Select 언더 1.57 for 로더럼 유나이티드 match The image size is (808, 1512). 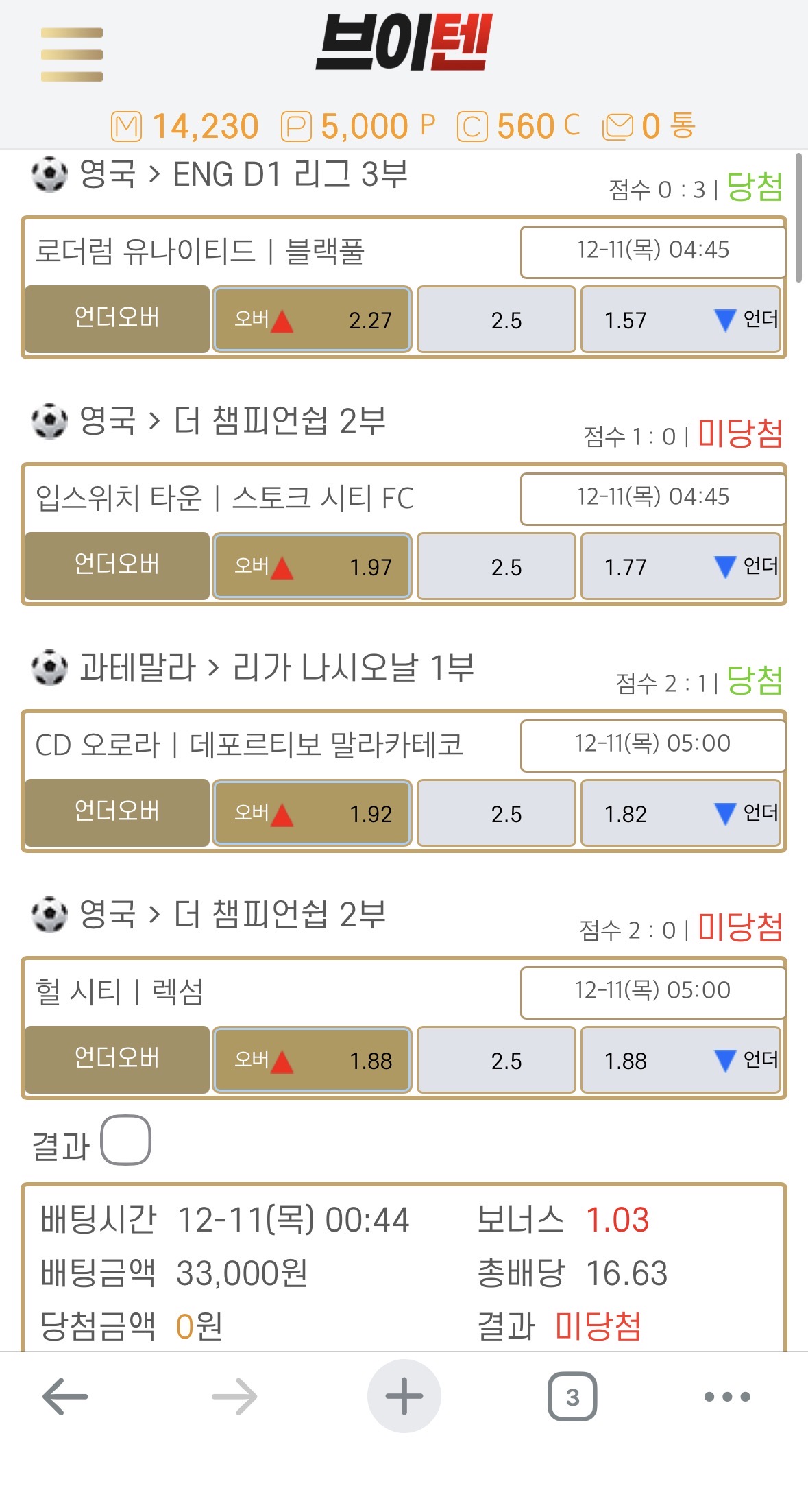[x=681, y=320]
